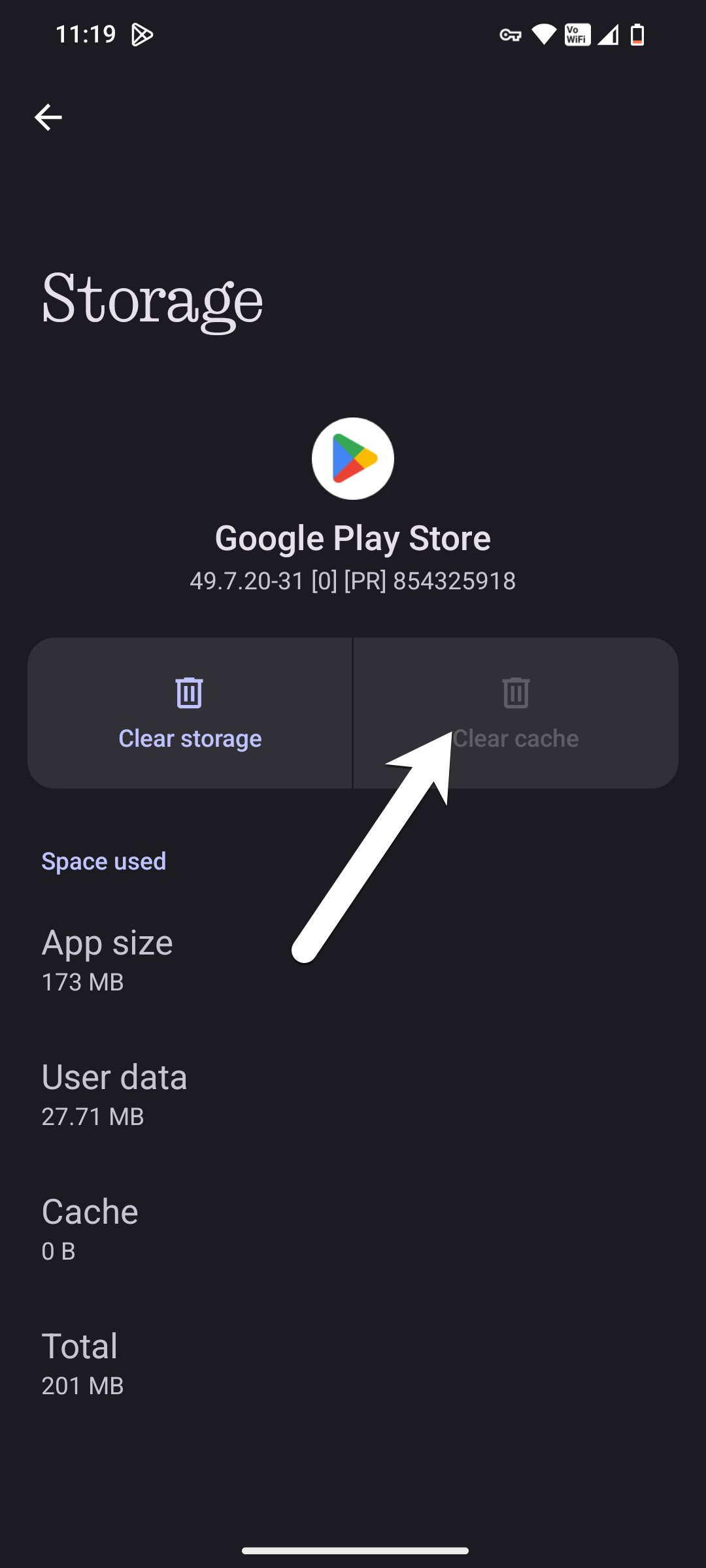The width and height of the screenshot is (706, 1568).
Task: Tap the Storage page title
Action: point(152,299)
